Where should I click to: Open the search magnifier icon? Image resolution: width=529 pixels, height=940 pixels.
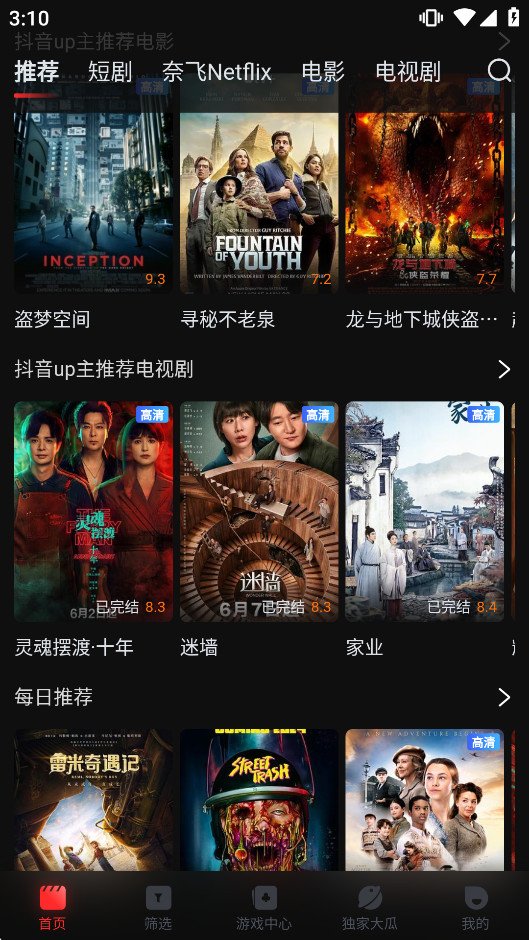[x=499, y=71]
